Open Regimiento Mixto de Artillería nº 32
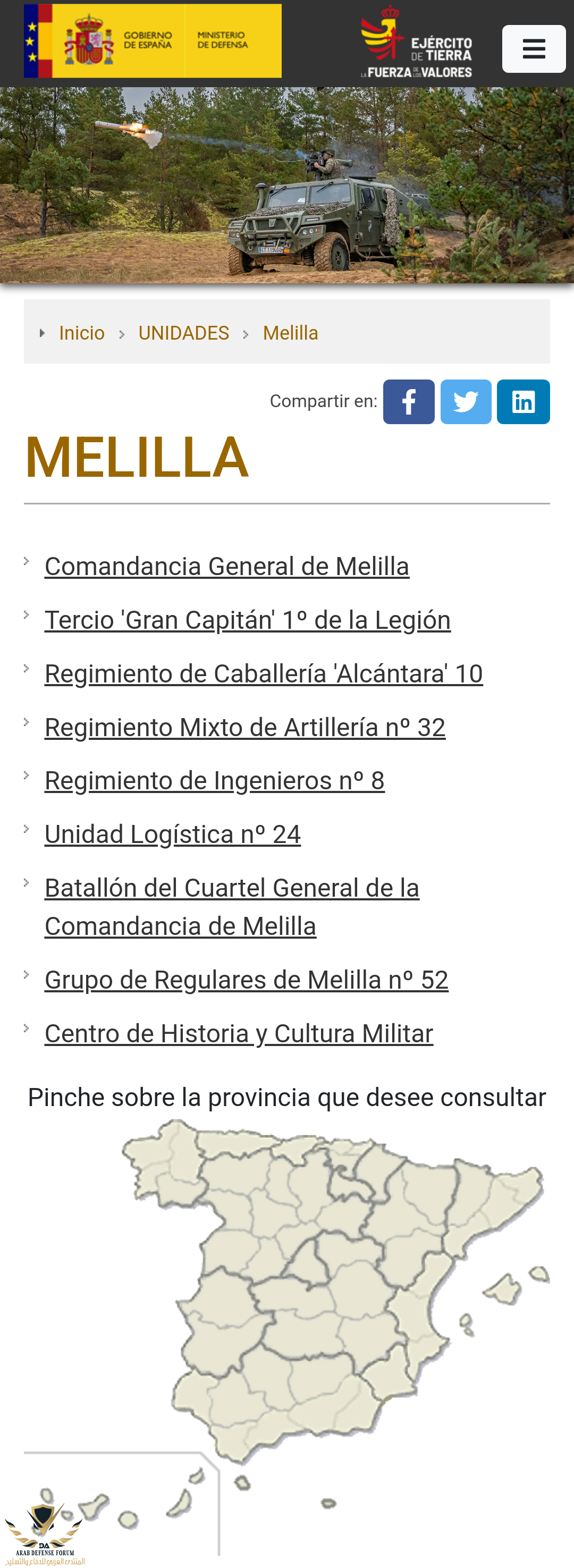Viewport: 574px width, 1568px height. pos(244,727)
